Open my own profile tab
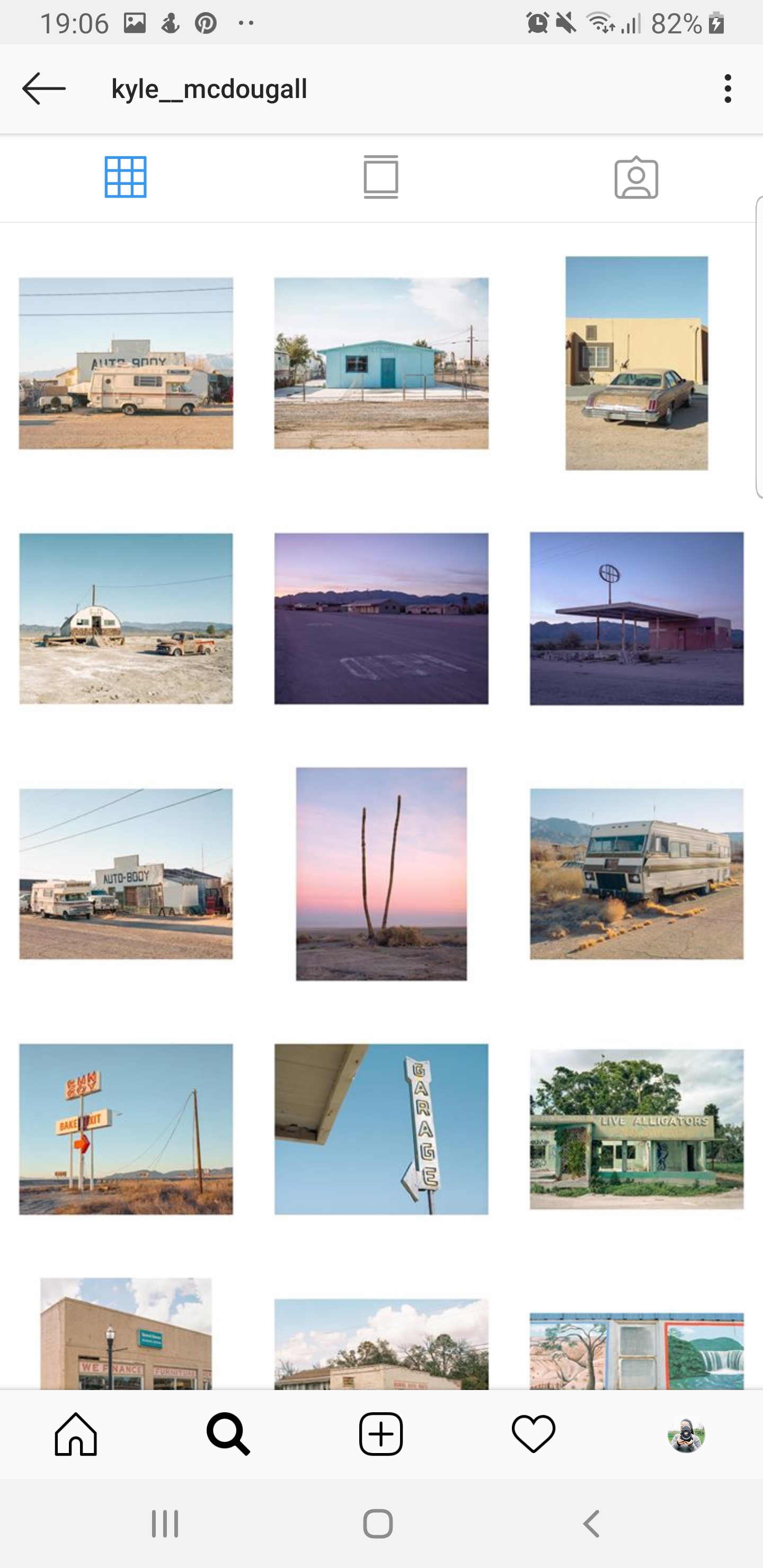 click(686, 1434)
